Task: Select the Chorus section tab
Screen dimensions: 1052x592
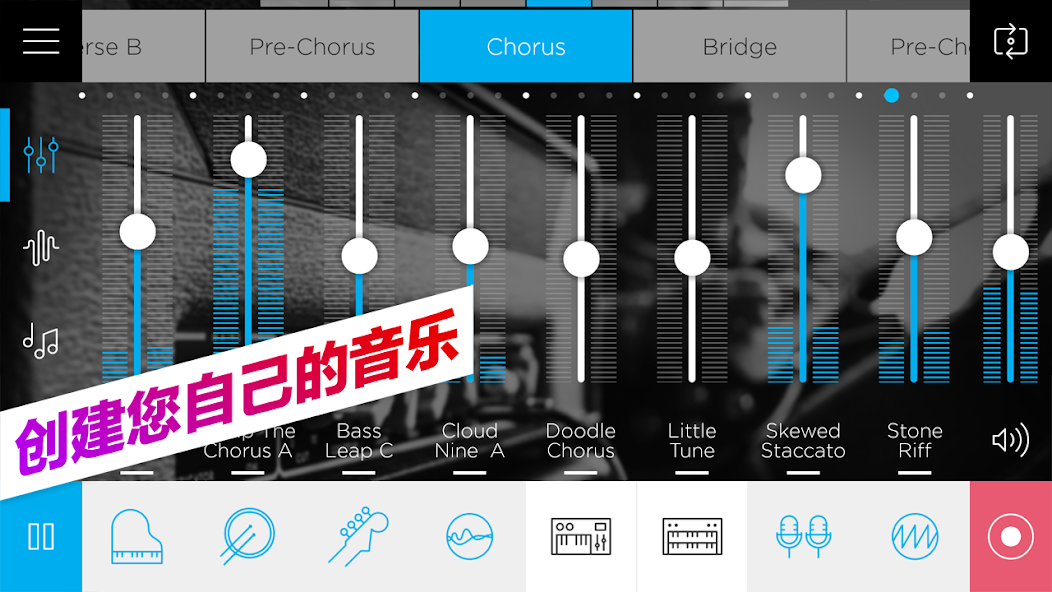Action: click(x=526, y=47)
